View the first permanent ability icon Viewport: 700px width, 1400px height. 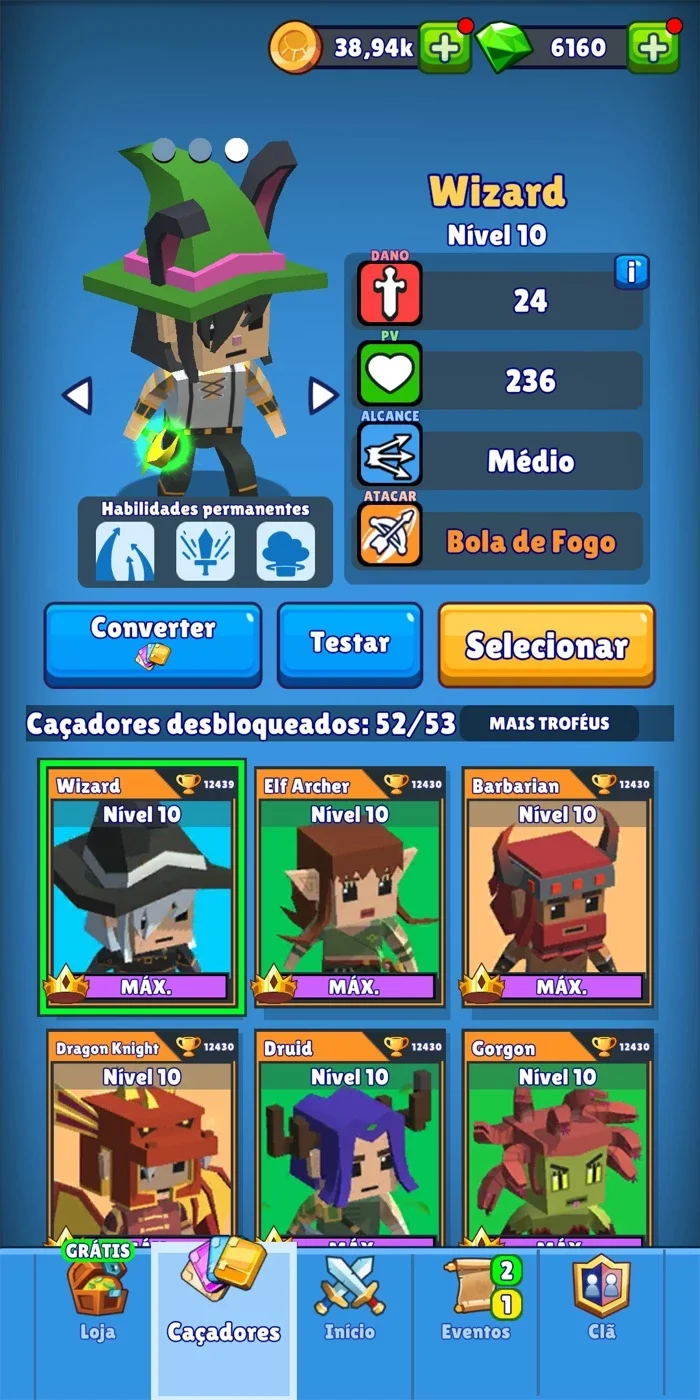coord(125,551)
